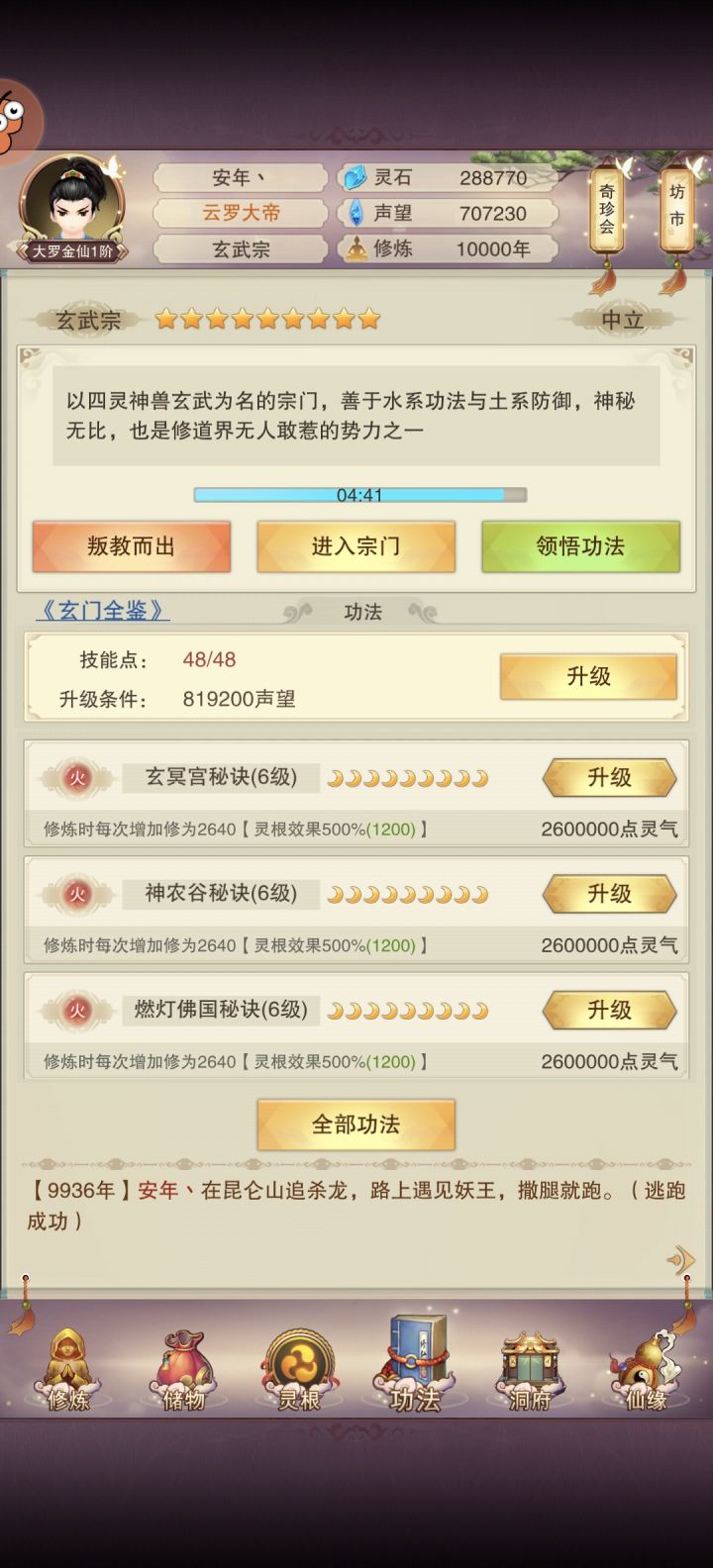This screenshot has height=1568, width=713.
Task: Click the 领悟功法 green button
Action: 581,546
